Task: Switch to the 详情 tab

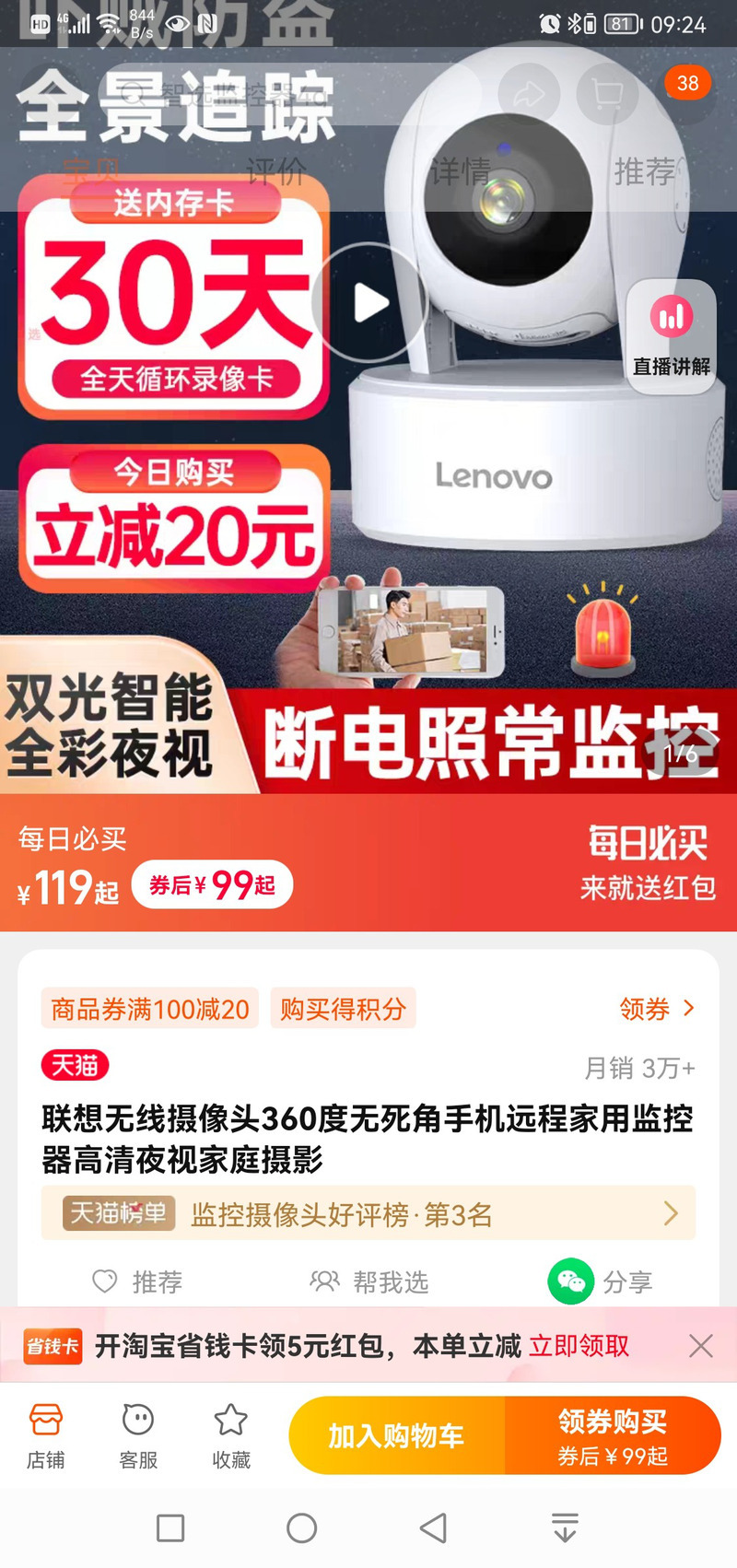Action: click(x=460, y=172)
